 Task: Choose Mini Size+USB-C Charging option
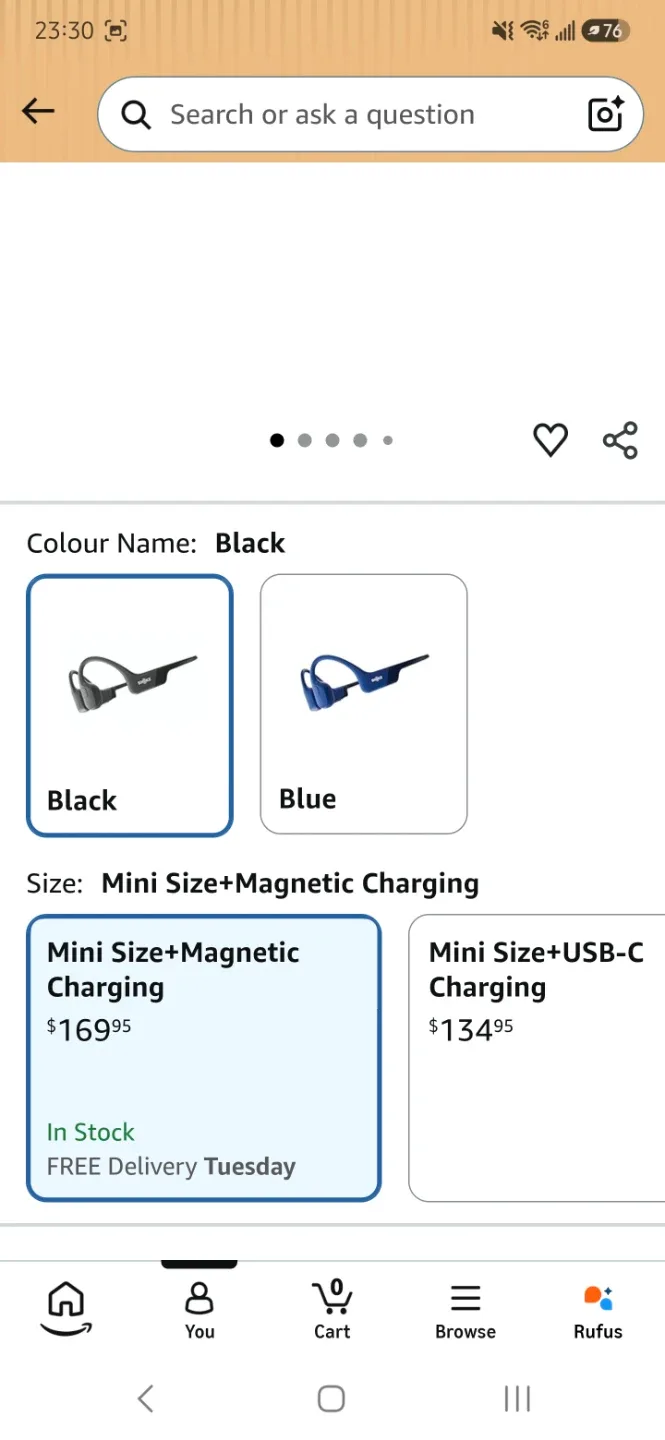[x=537, y=1058]
